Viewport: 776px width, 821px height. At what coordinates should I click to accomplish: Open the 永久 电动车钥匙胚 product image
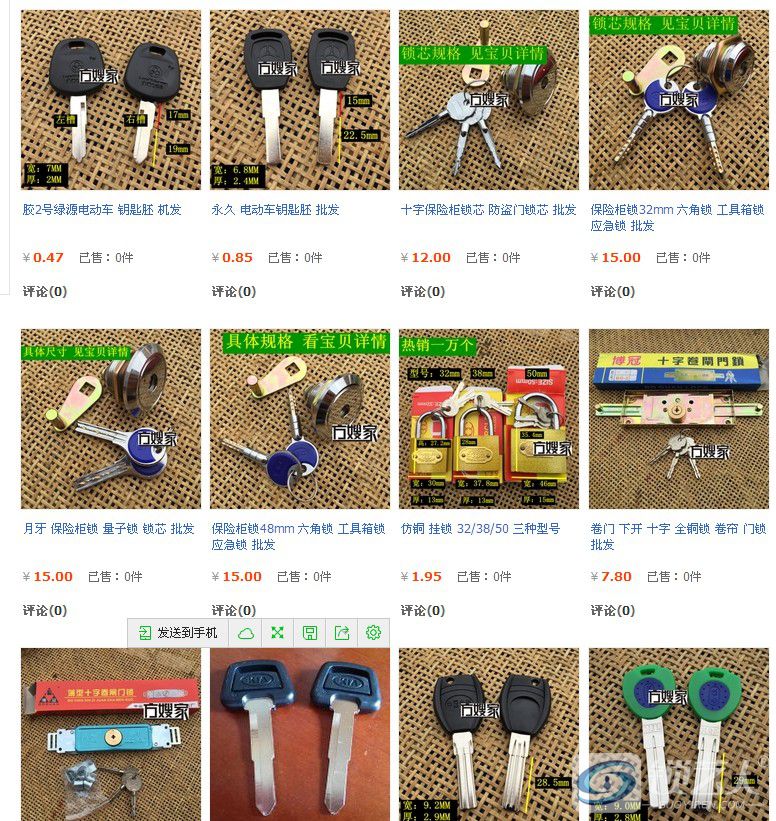300,100
